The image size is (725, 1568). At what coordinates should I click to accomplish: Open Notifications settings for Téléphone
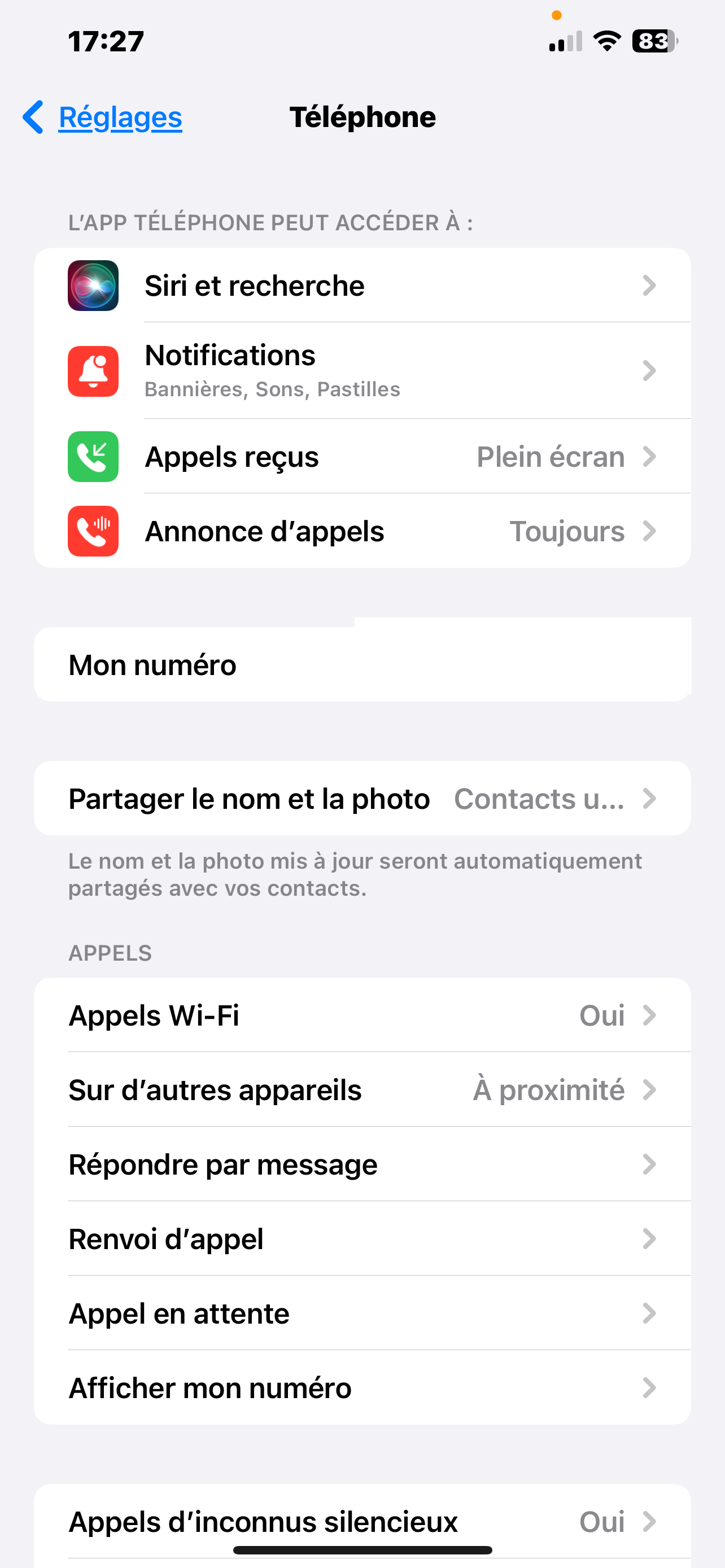pos(362,370)
